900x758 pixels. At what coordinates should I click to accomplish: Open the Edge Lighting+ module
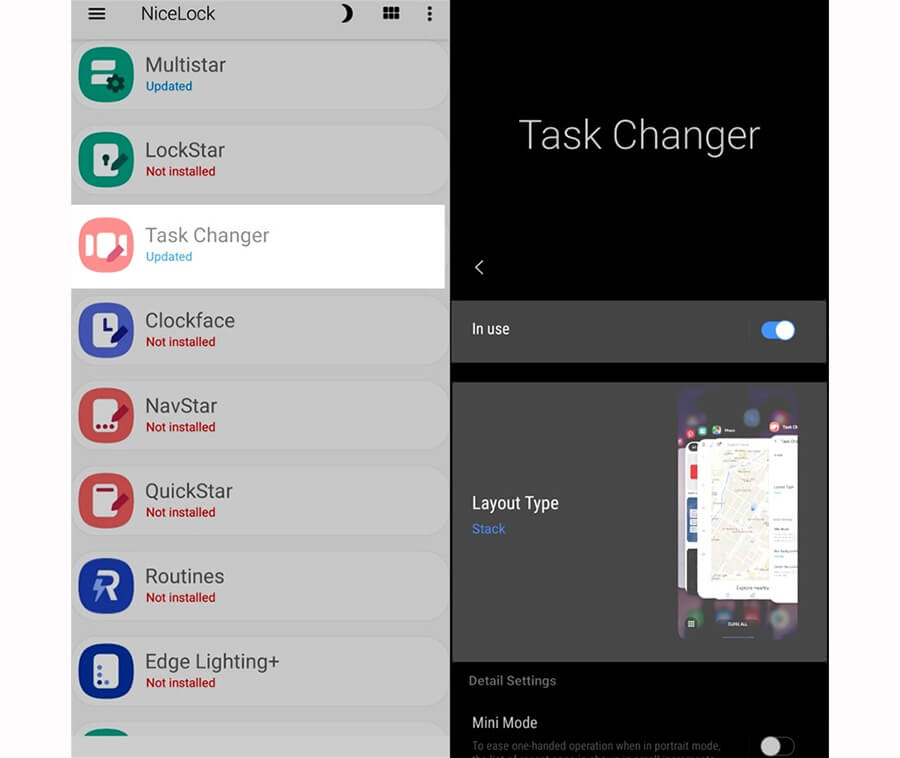(258, 672)
